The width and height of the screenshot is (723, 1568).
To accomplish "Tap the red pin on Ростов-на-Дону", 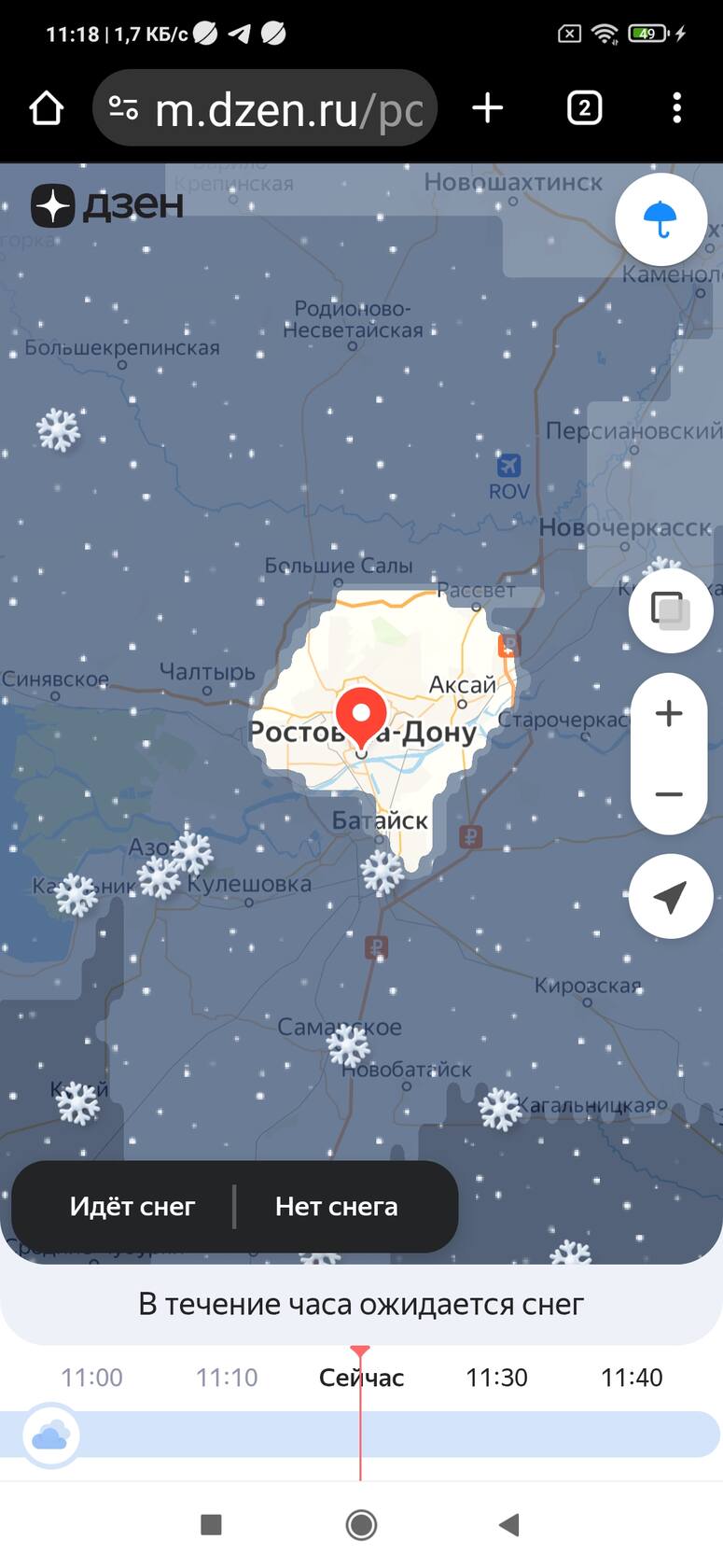I will pyautogui.click(x=360, y=715).
